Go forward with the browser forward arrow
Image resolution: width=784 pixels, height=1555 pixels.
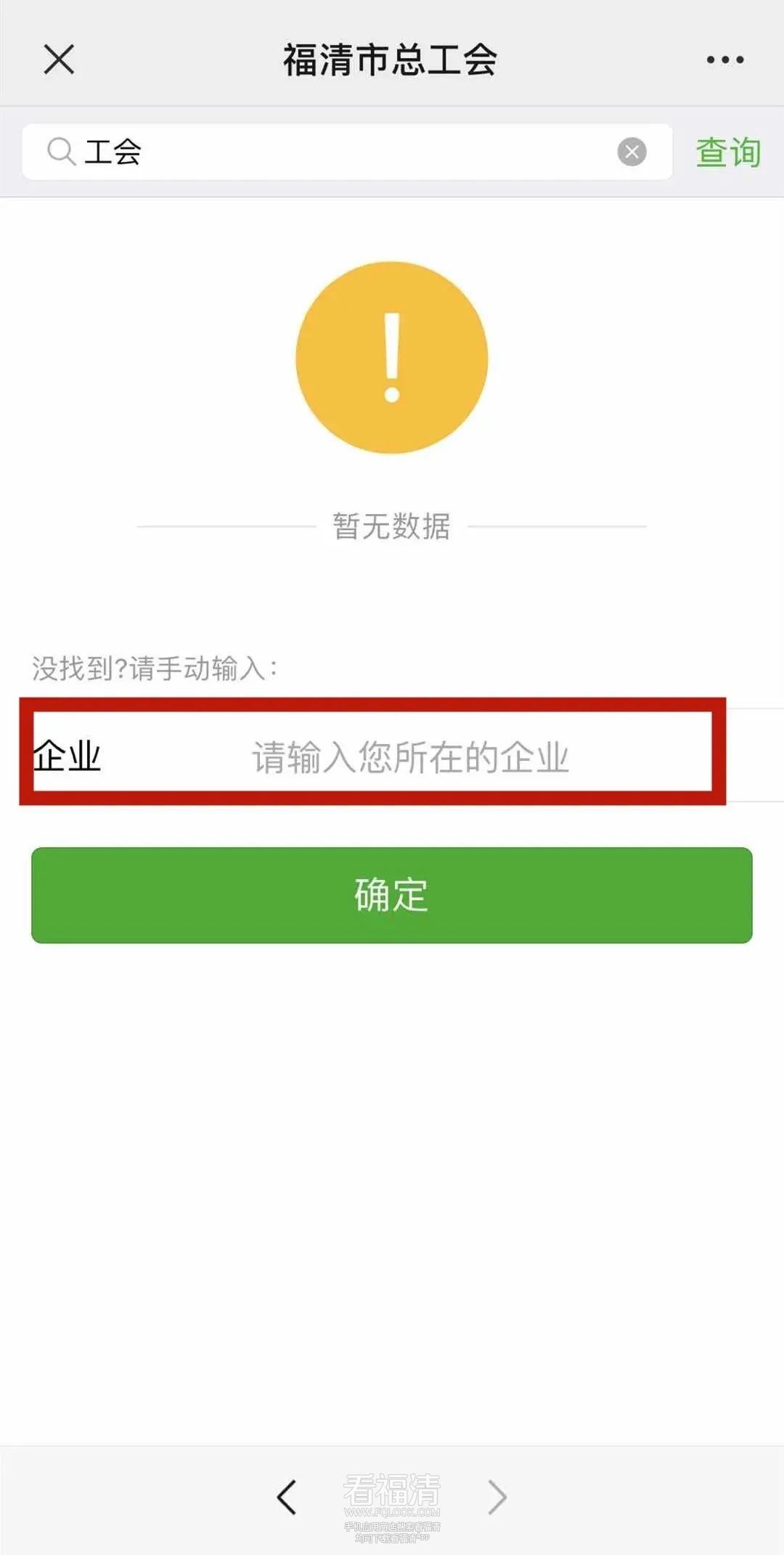(497, 1497)
